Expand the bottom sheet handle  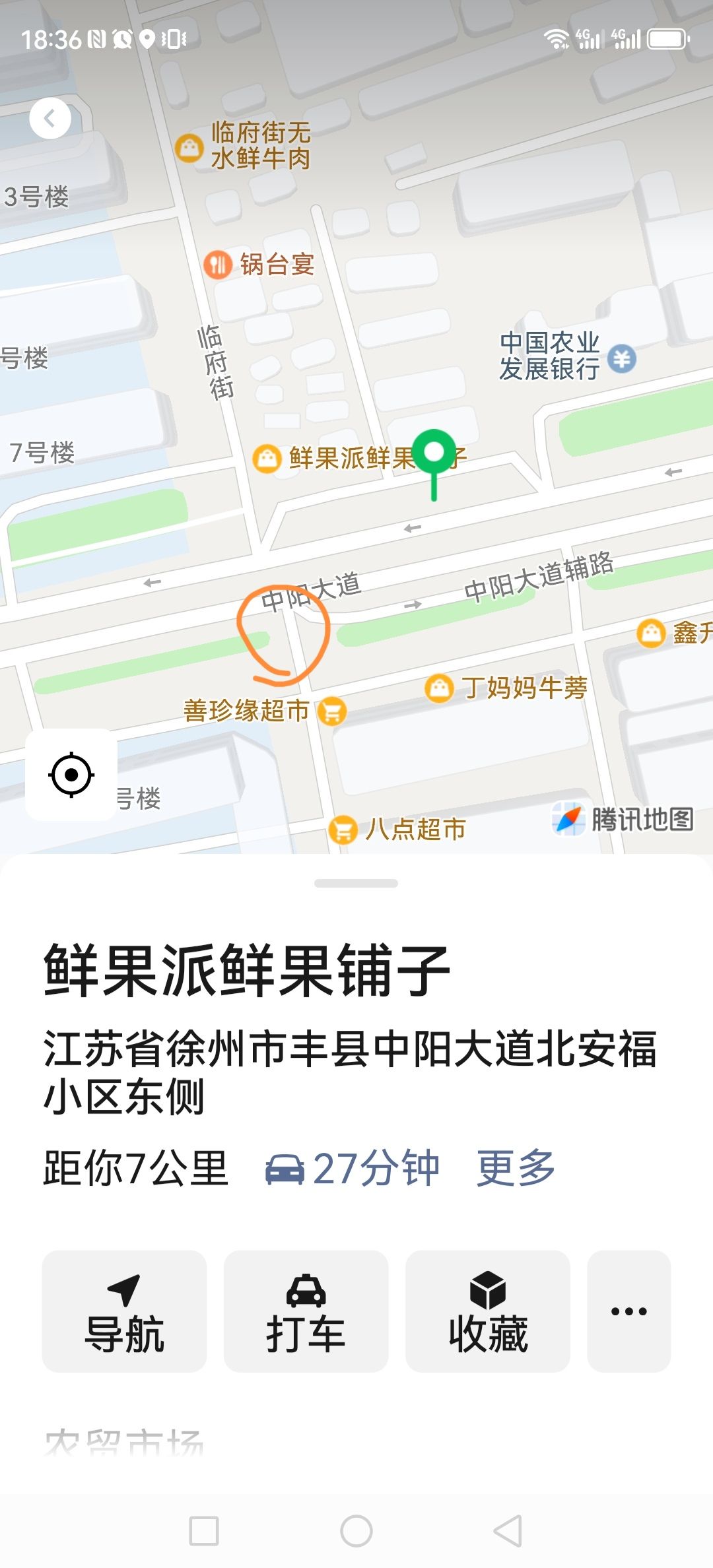click(x=356, y=884)
